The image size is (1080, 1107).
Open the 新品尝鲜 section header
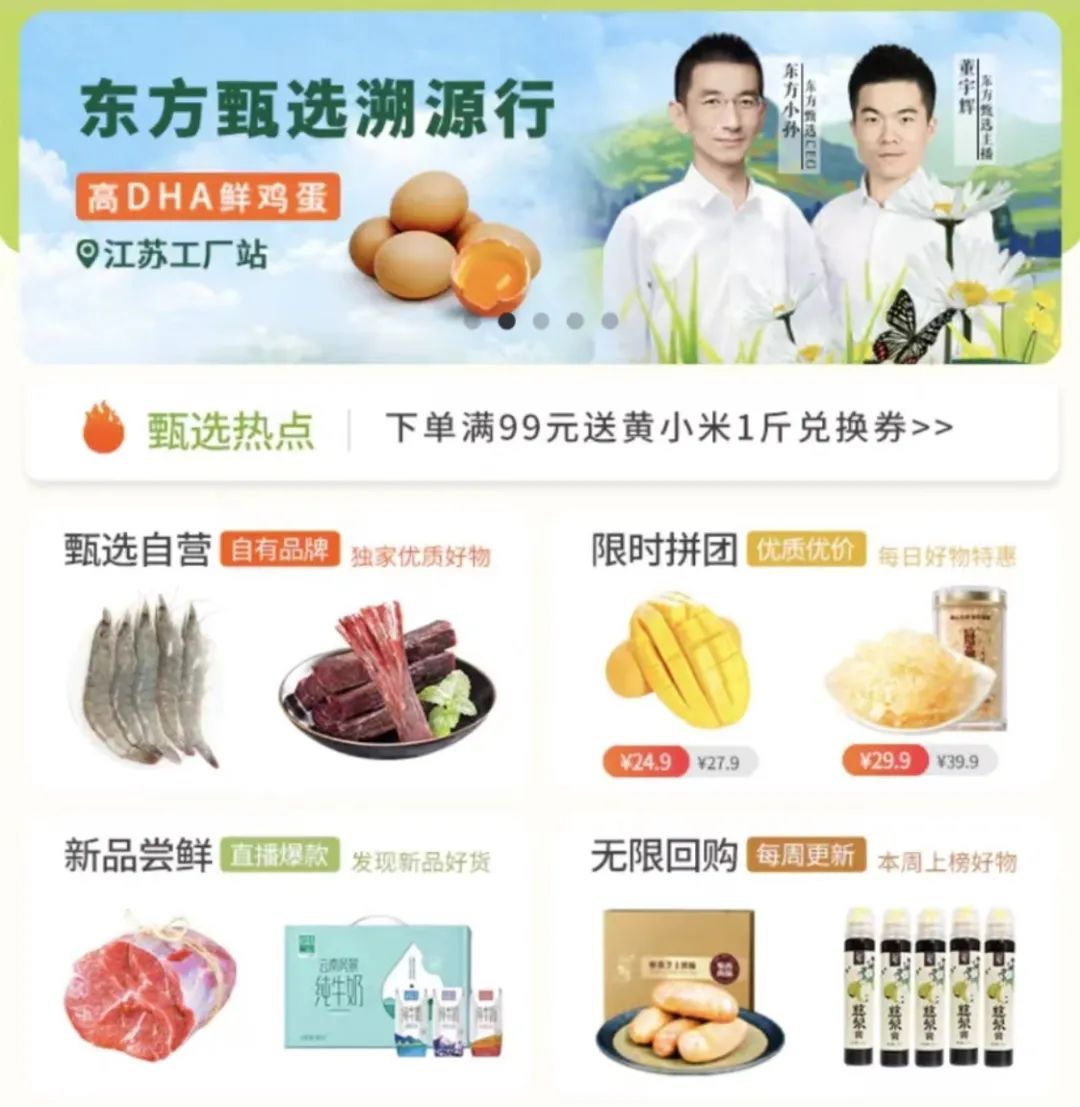pyautogui.click(x=137, y=858)
